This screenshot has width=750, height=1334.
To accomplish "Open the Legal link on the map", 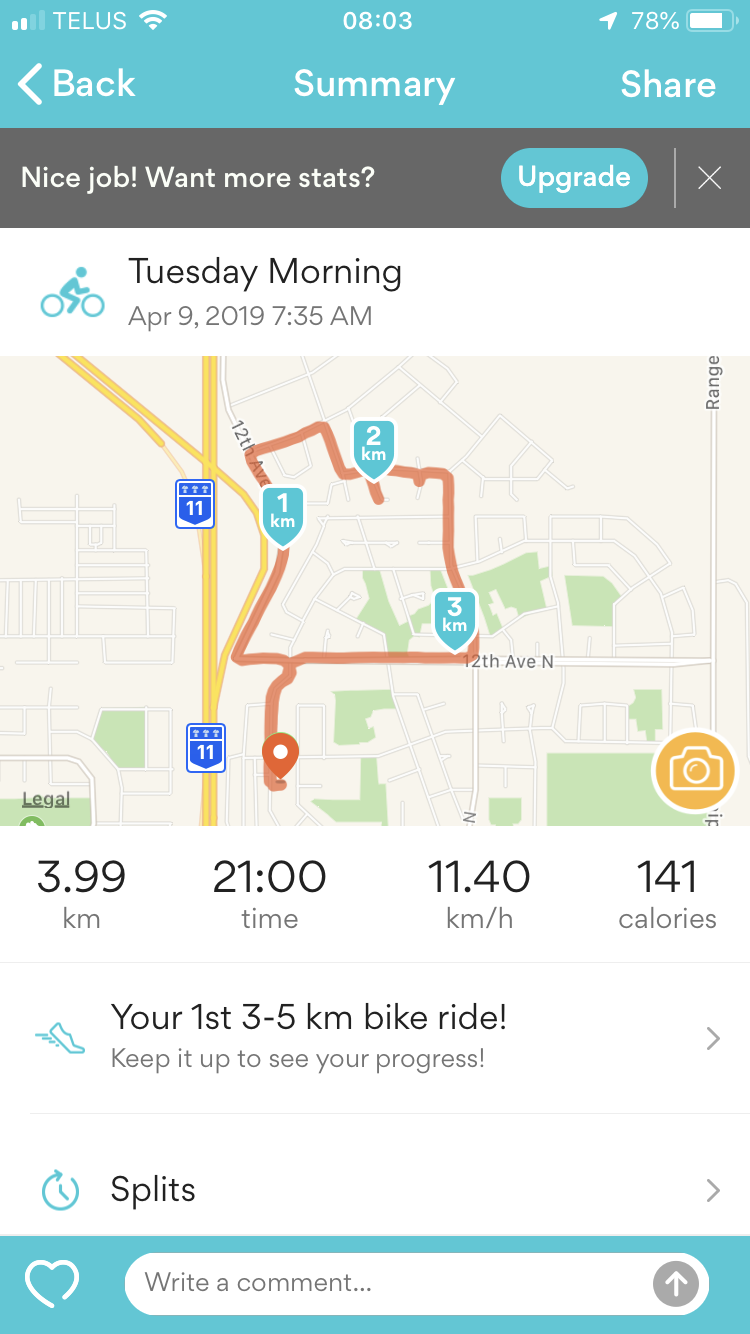I will (x=46, y=799).
